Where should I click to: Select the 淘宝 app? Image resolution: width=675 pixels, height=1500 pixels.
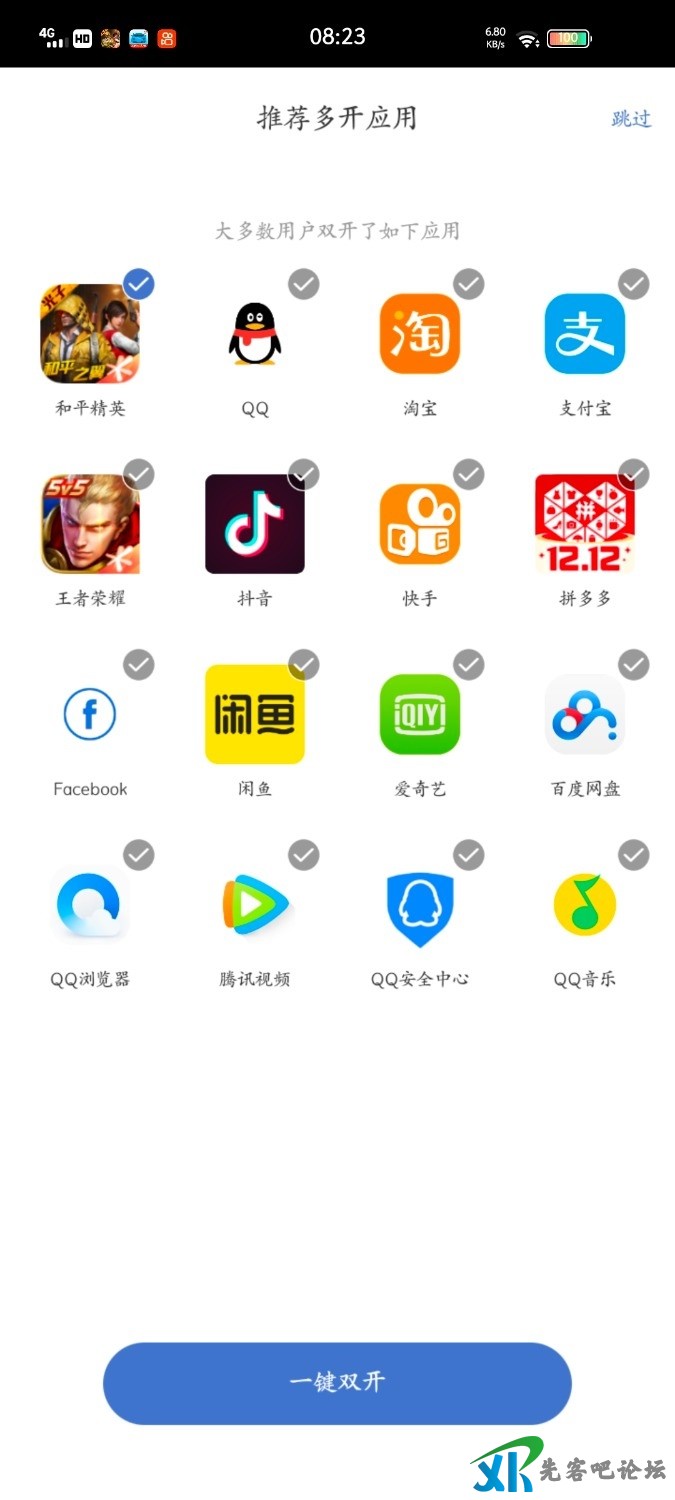[420, 334]
